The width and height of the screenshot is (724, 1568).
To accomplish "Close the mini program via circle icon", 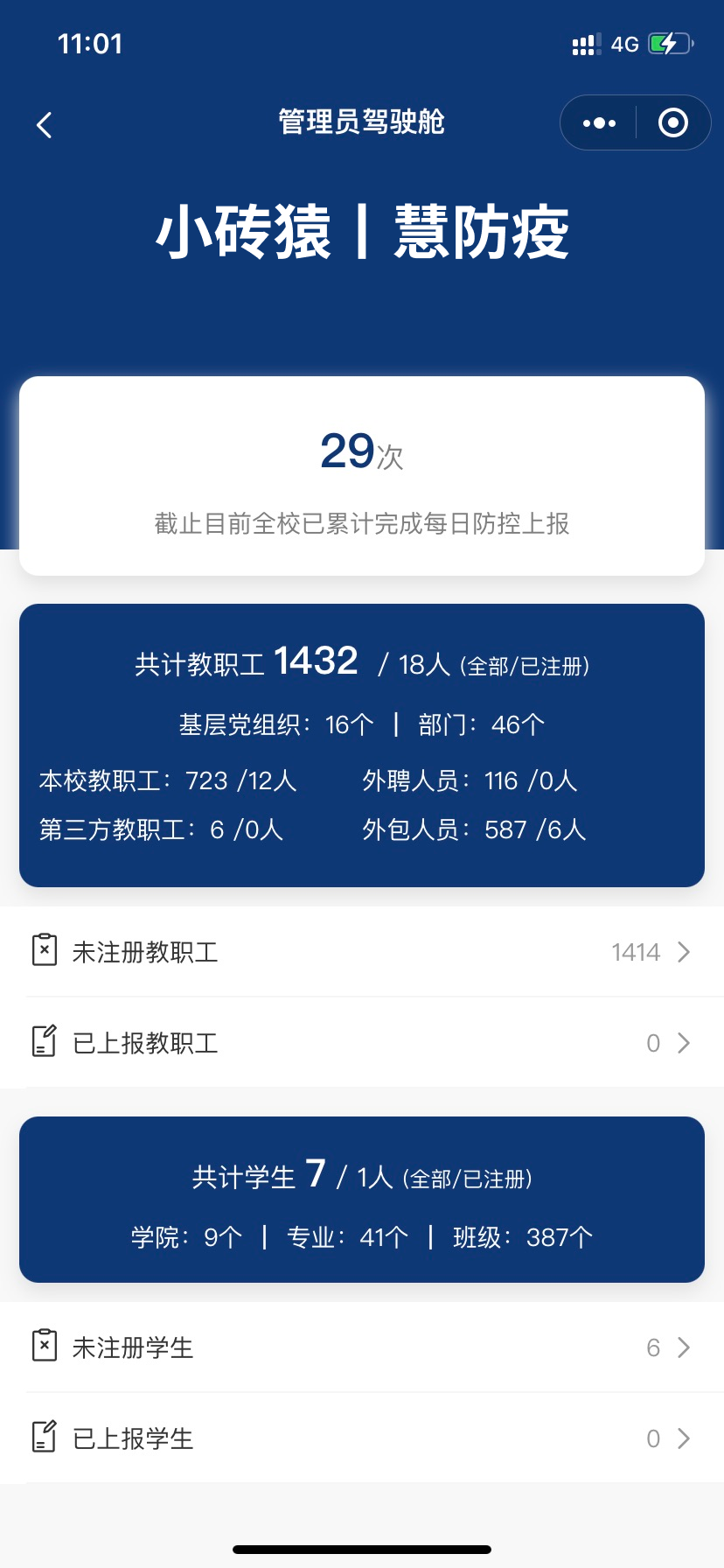I will 672,123.
